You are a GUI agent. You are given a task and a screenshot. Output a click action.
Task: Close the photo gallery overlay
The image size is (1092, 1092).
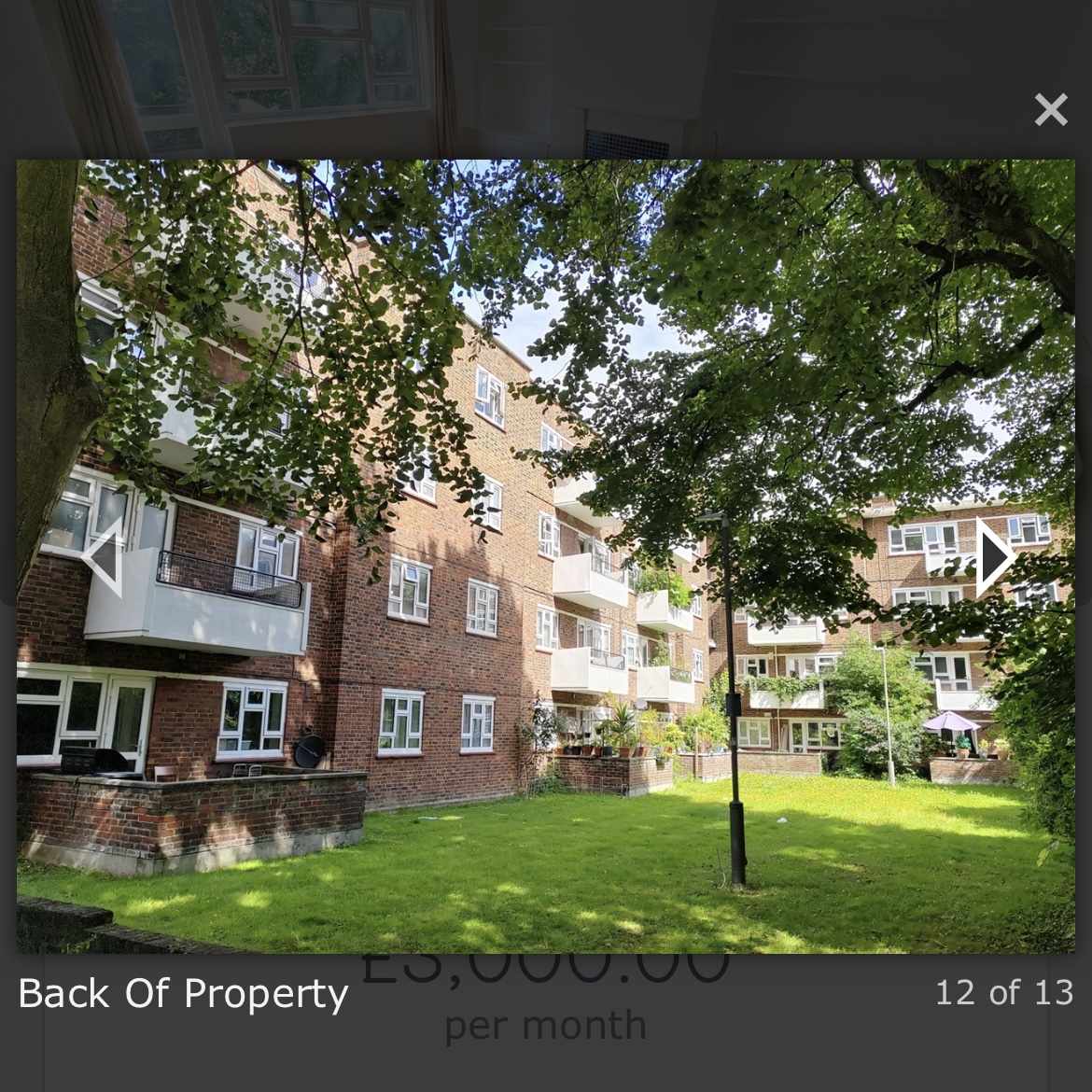(1050, 110)
